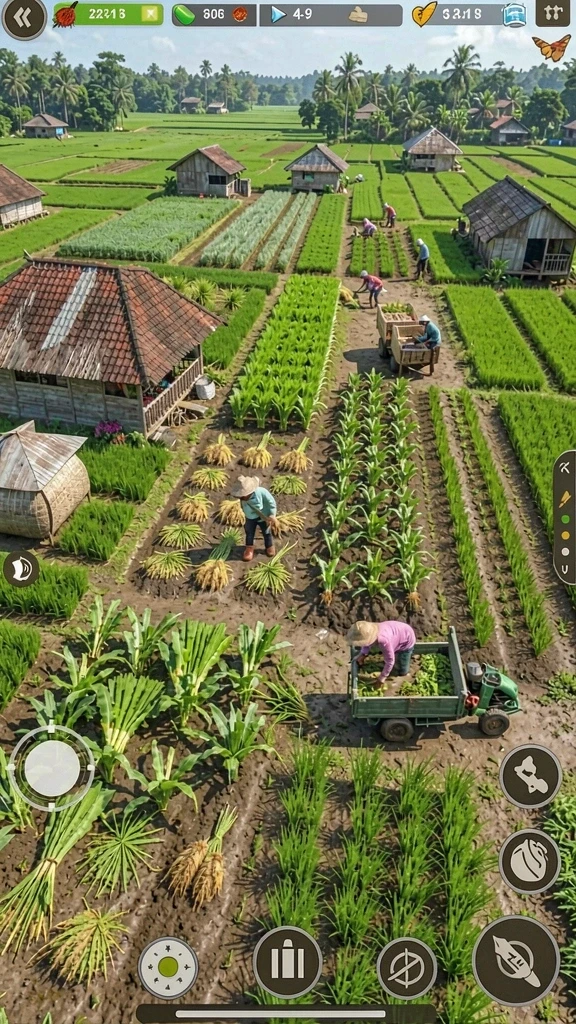
Task: Open the blue map icon in top bar
Action: (x=515, y=15)
